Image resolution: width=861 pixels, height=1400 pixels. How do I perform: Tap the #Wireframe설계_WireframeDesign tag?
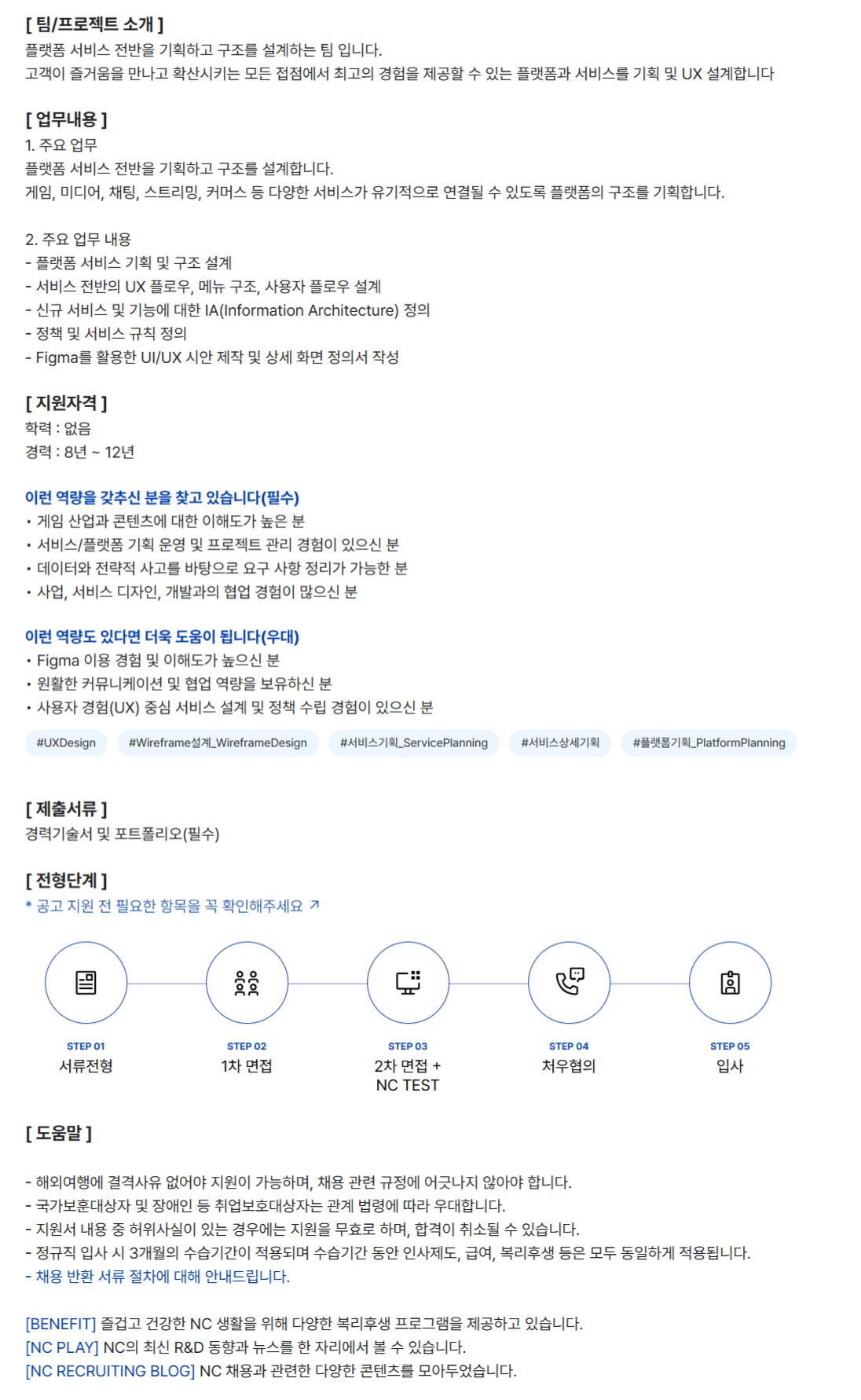click(218, 742)
